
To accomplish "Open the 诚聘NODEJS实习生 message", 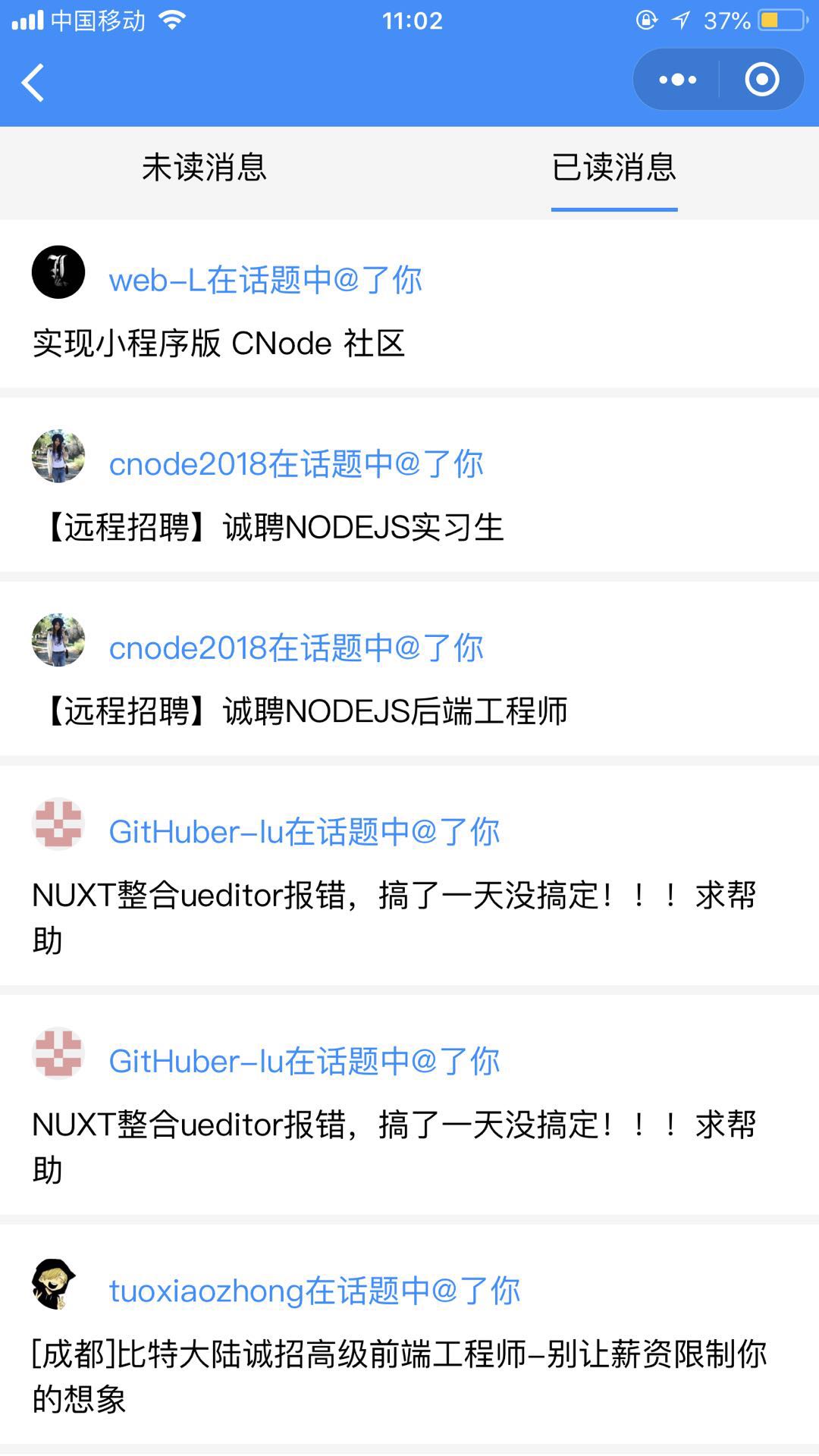I will click(273, 527).
